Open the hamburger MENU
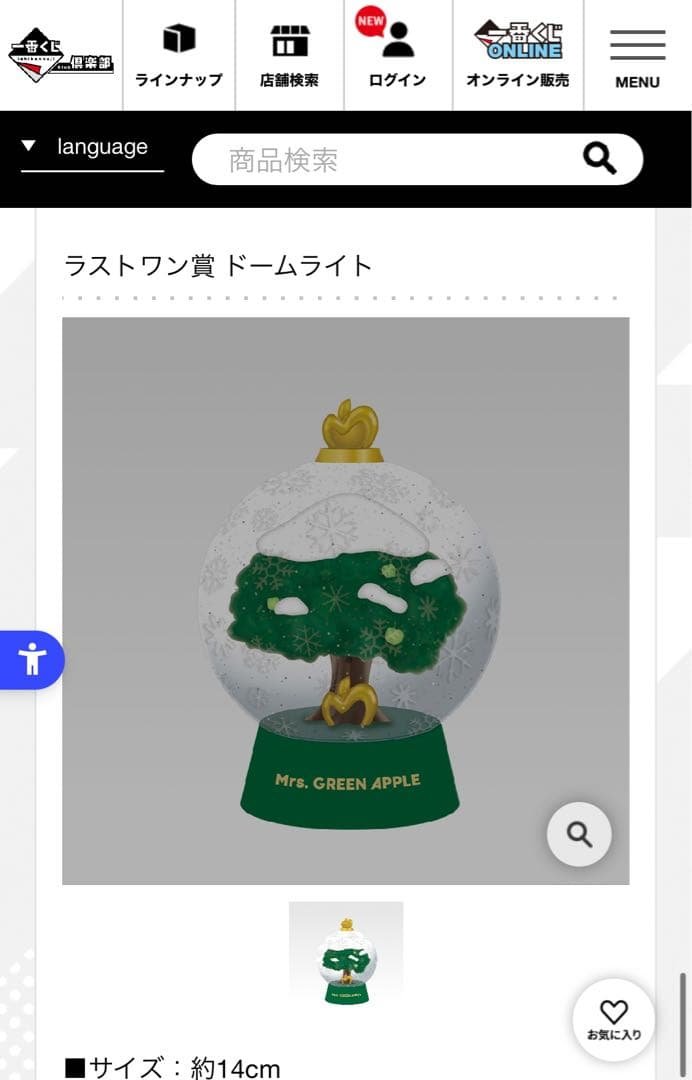 [637, 55]
